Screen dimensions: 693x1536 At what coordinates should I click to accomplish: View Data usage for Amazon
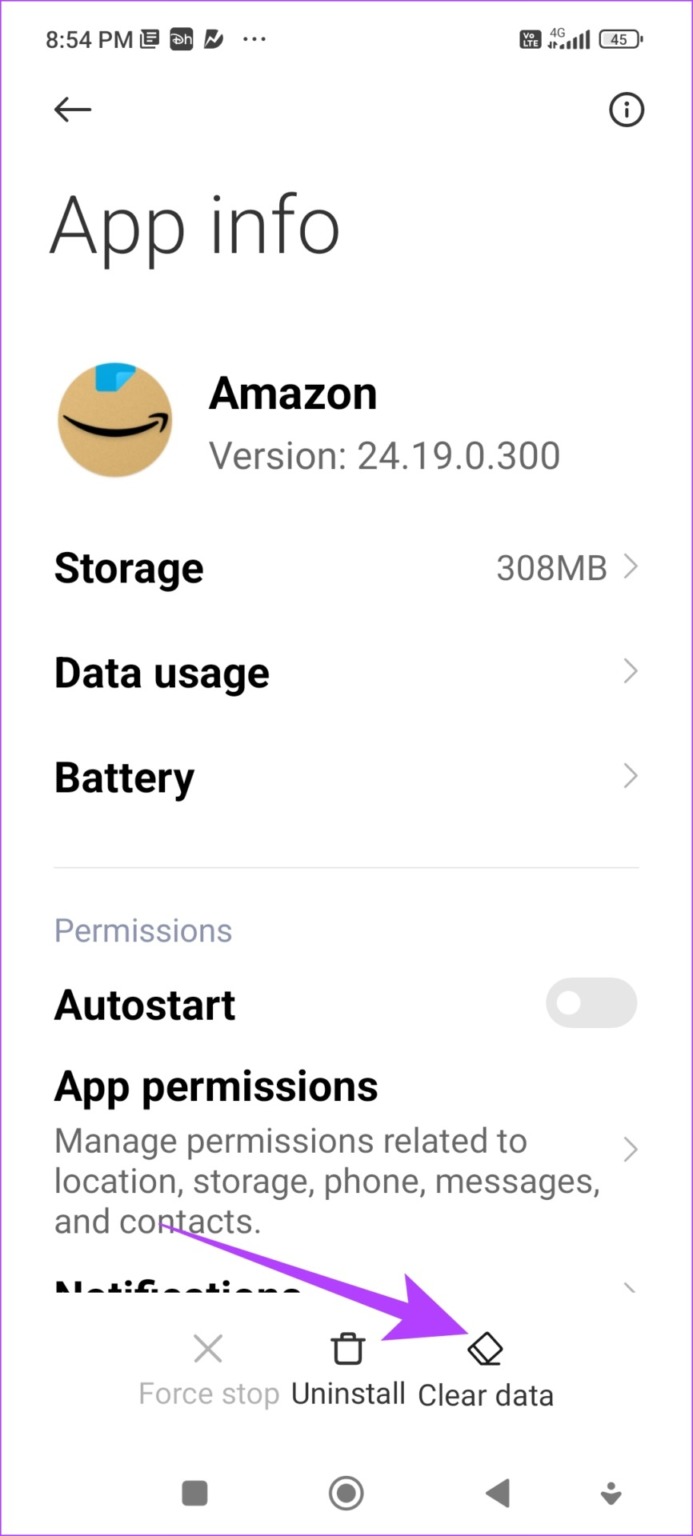coord(345,673)
